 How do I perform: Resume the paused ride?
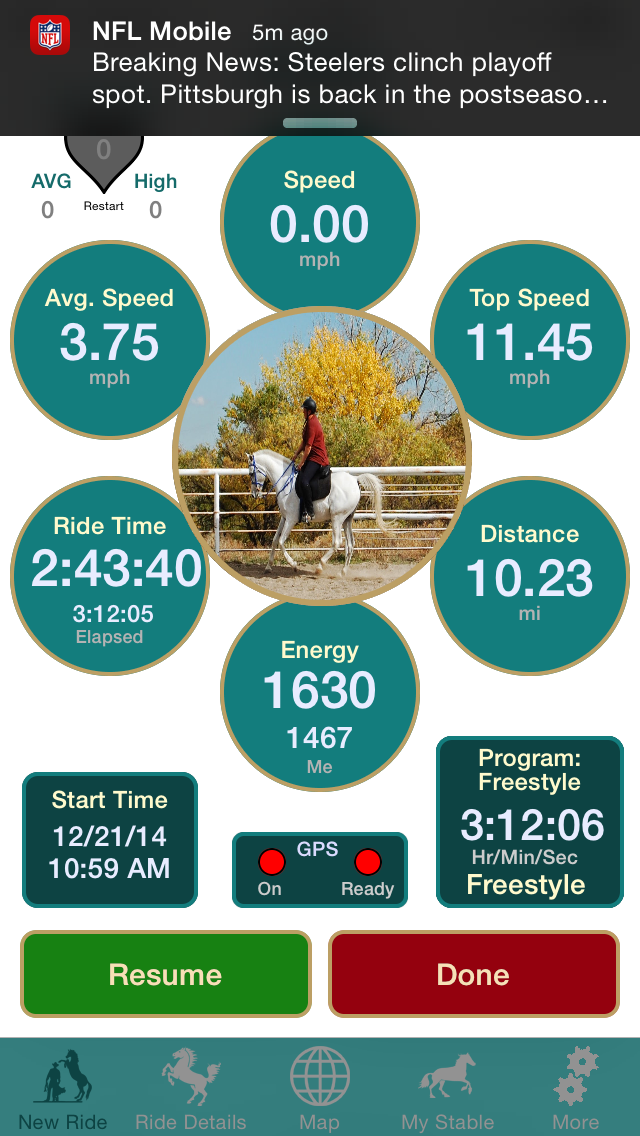tap(166, 974)
